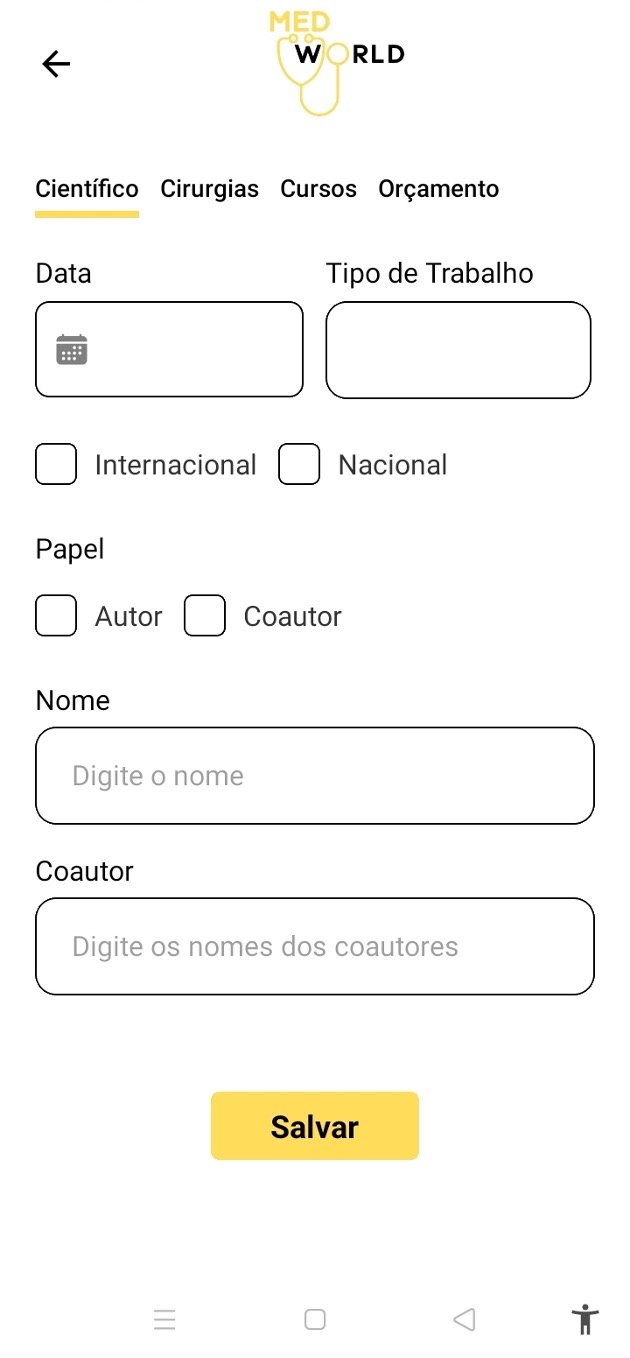Open the accessibility shortcut icon
The image size is (630, 1358).
(x=586, y=1320)
